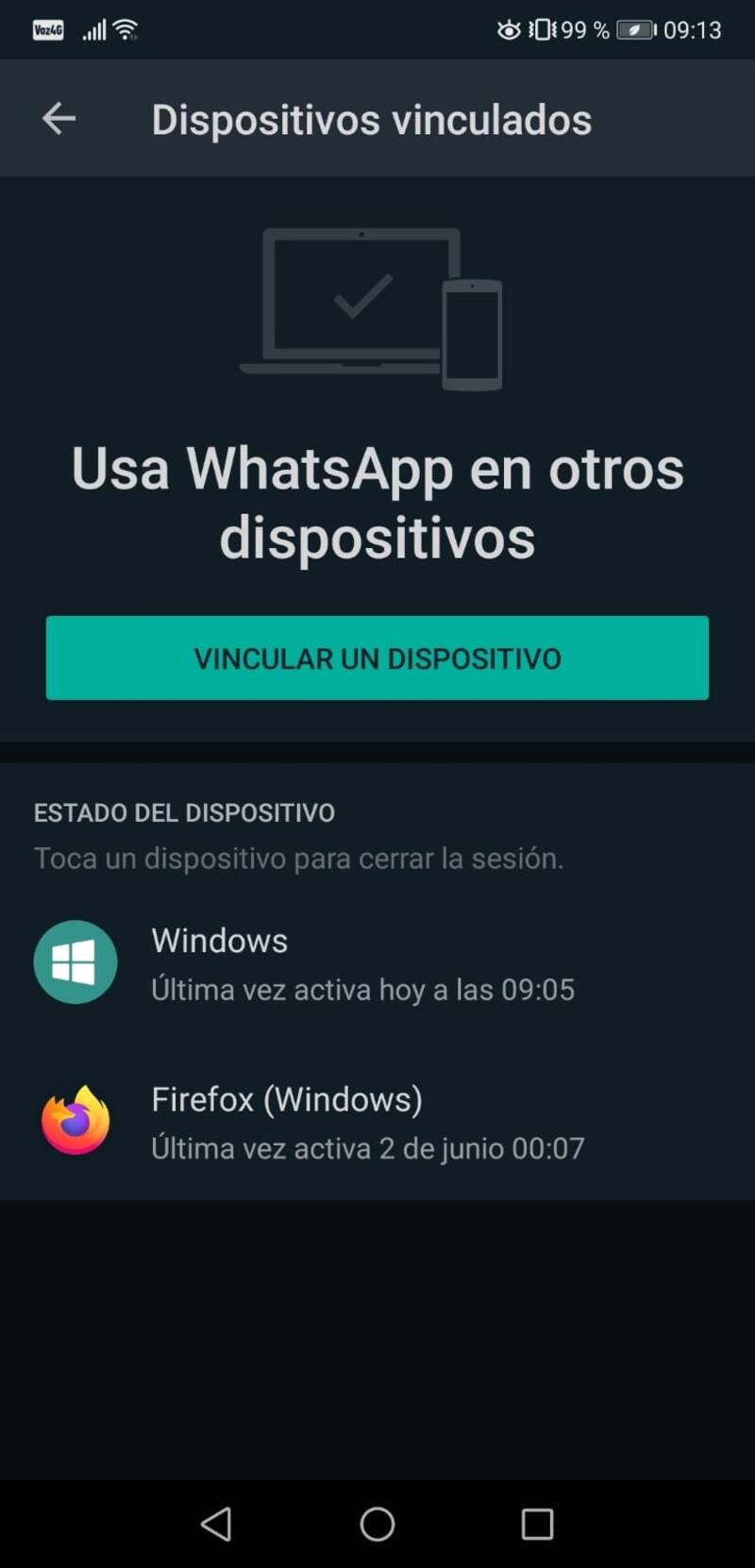Screen dimensions: 755x1568
Task: Tap the Vincular un dispositivo button
Action: point(377,658)
